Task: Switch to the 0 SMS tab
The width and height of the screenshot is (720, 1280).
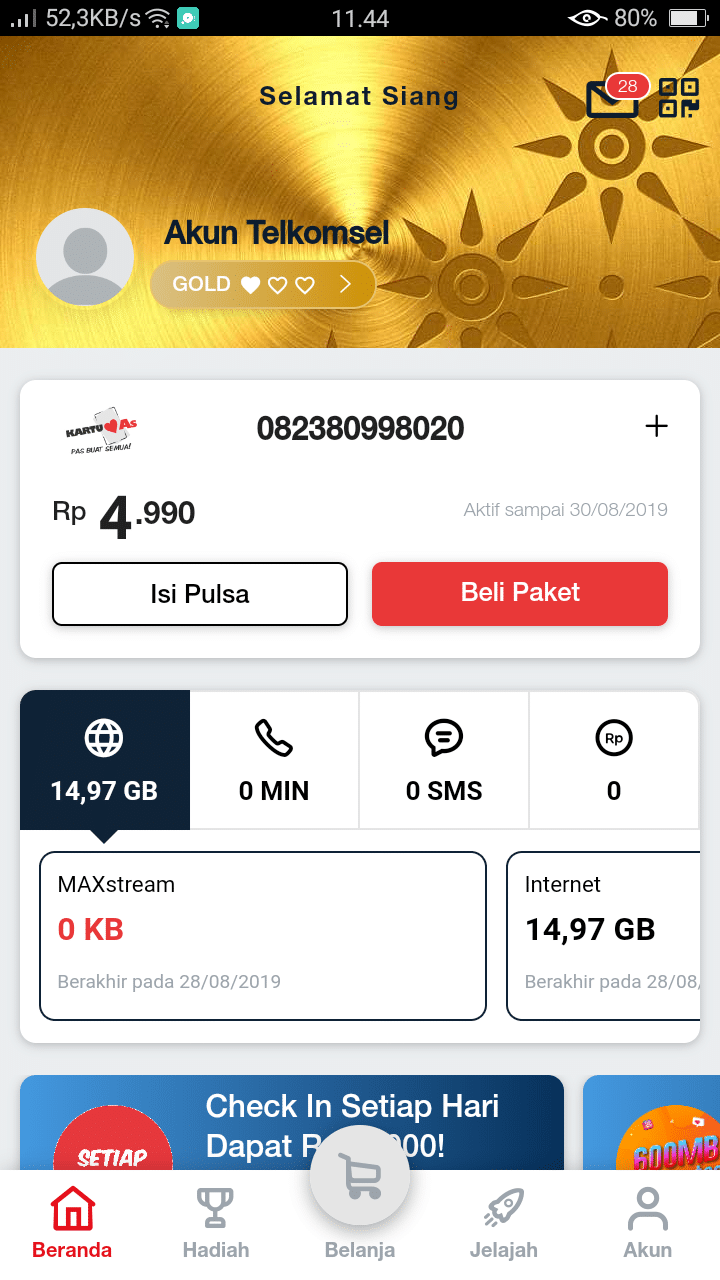Action: [444, 761]
